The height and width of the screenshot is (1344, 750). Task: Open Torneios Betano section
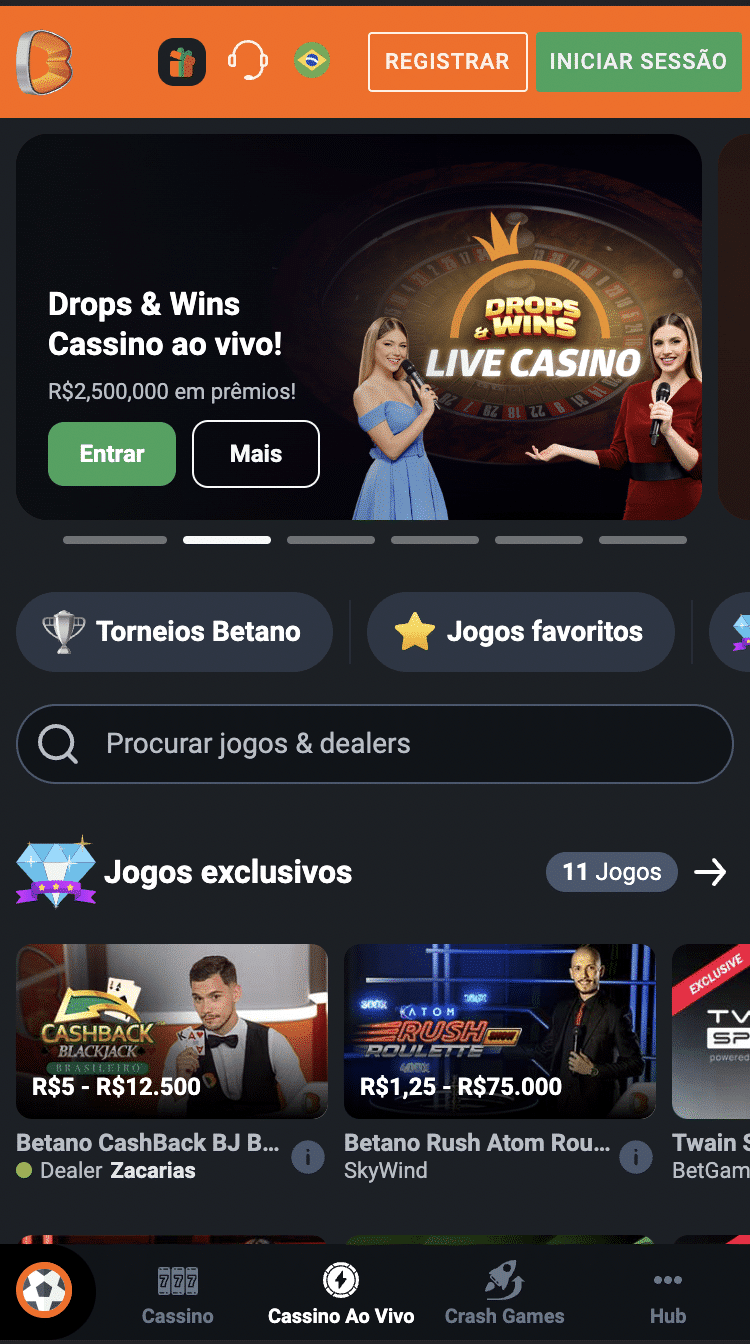pyautogui.click(x=174, y=631)
